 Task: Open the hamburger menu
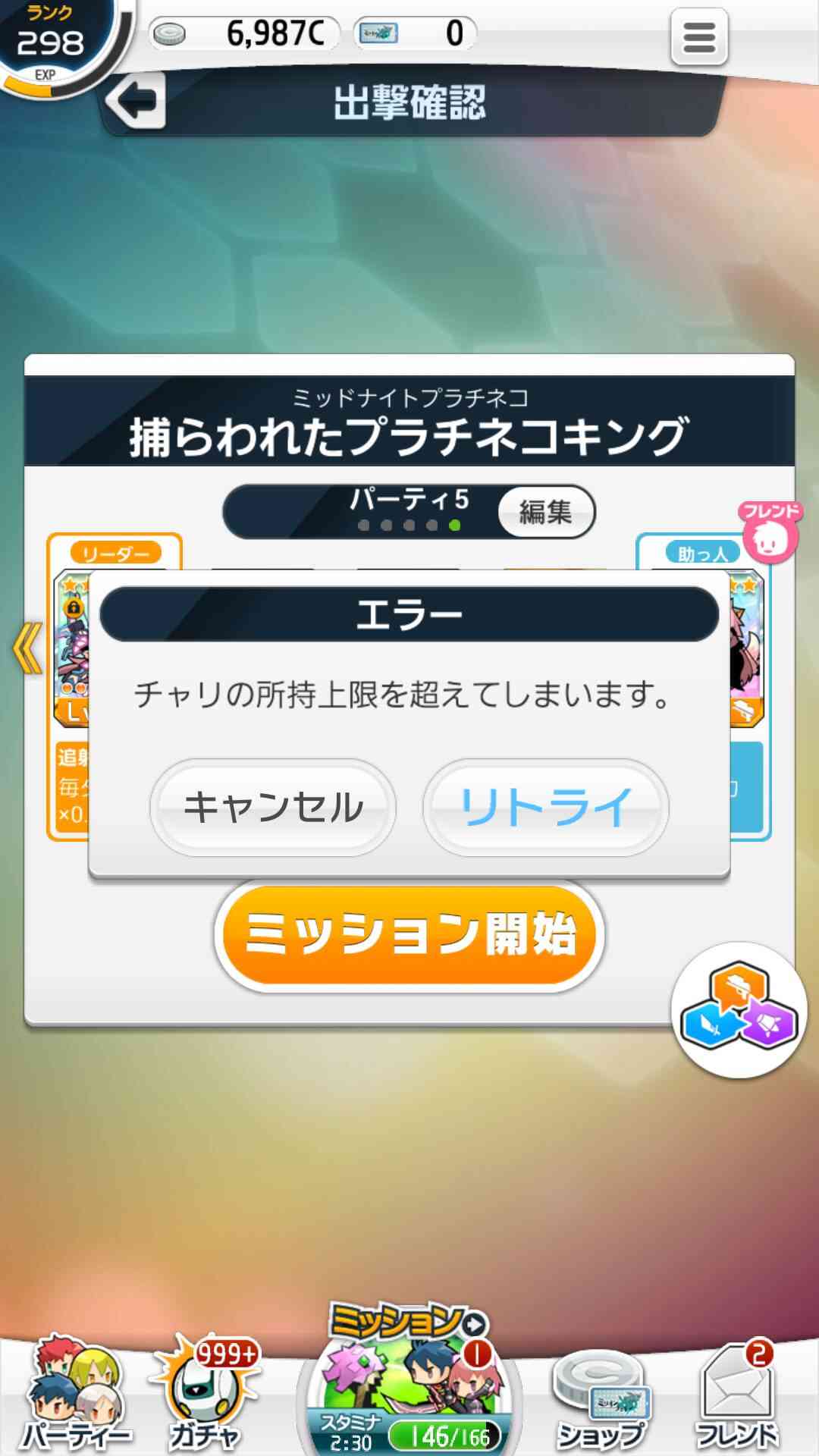(x=699, y=37)
